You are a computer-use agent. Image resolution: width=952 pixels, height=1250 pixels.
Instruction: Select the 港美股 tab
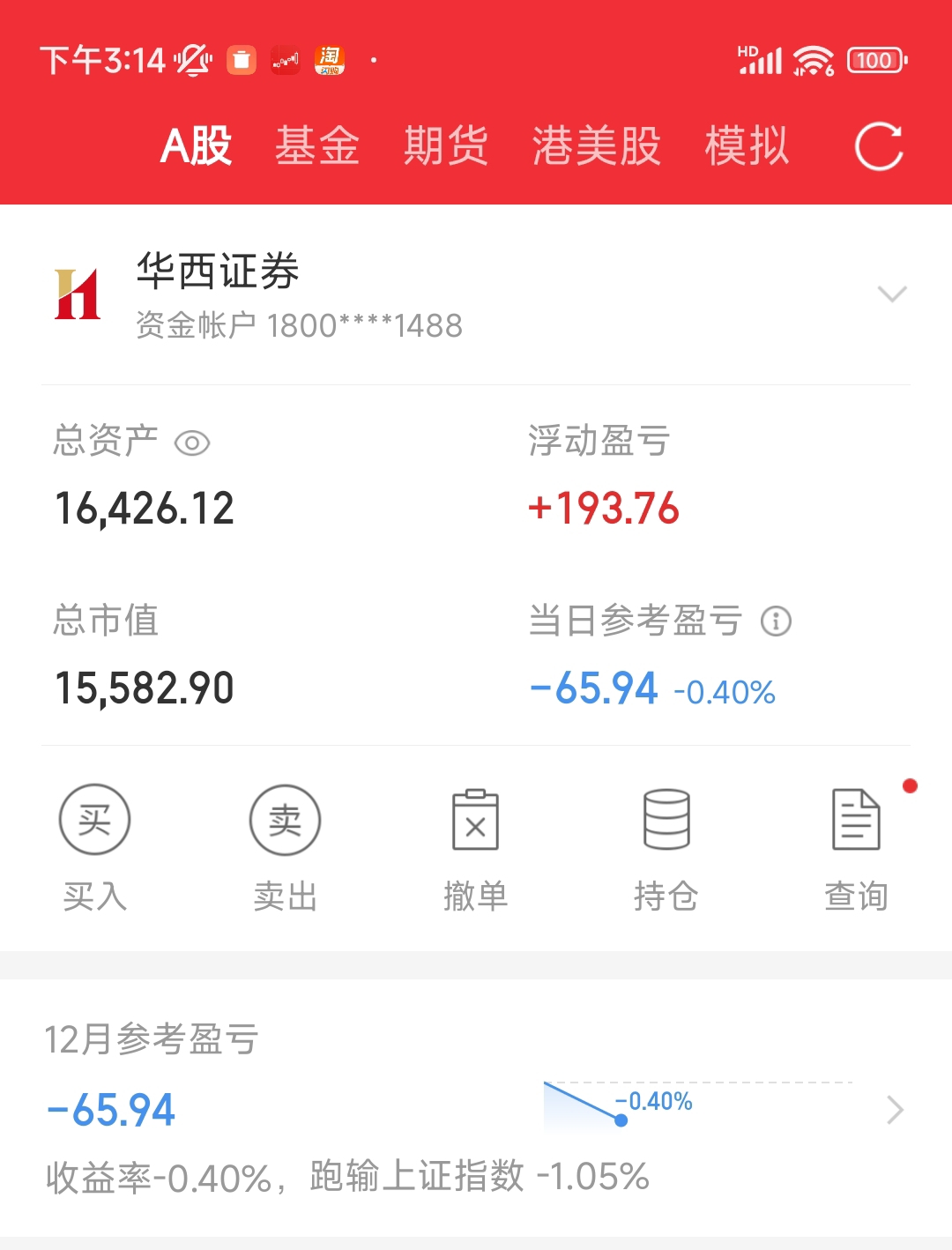tap(597, 145)
